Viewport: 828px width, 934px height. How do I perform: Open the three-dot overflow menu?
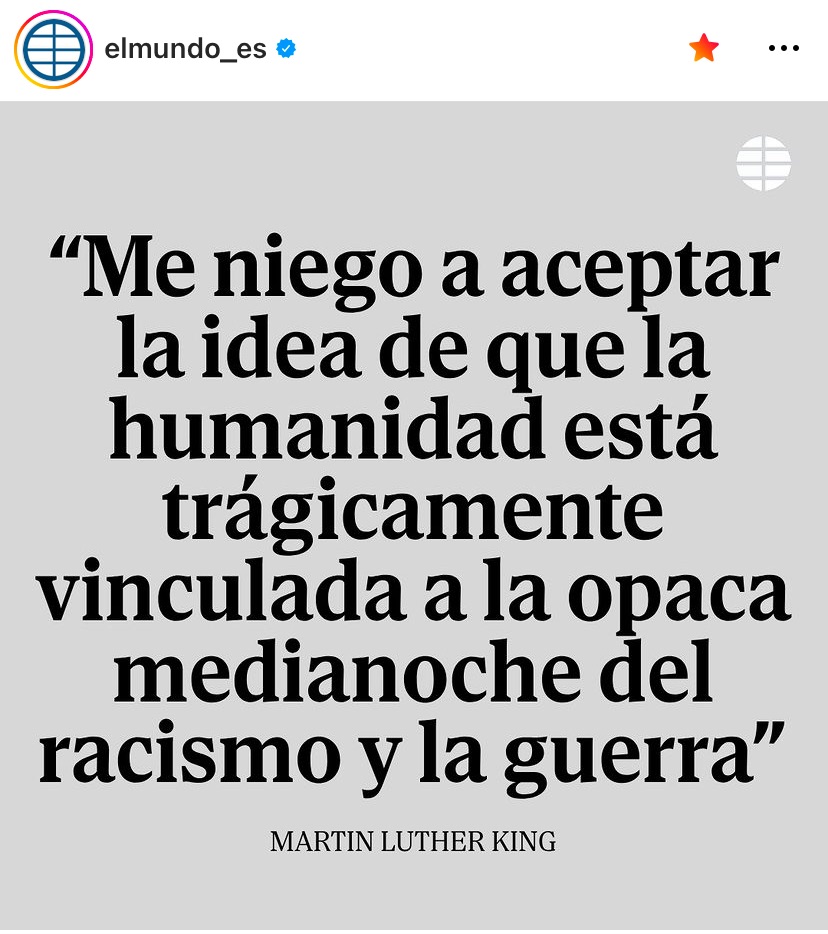pyautogui.click(x=783, y=48)
